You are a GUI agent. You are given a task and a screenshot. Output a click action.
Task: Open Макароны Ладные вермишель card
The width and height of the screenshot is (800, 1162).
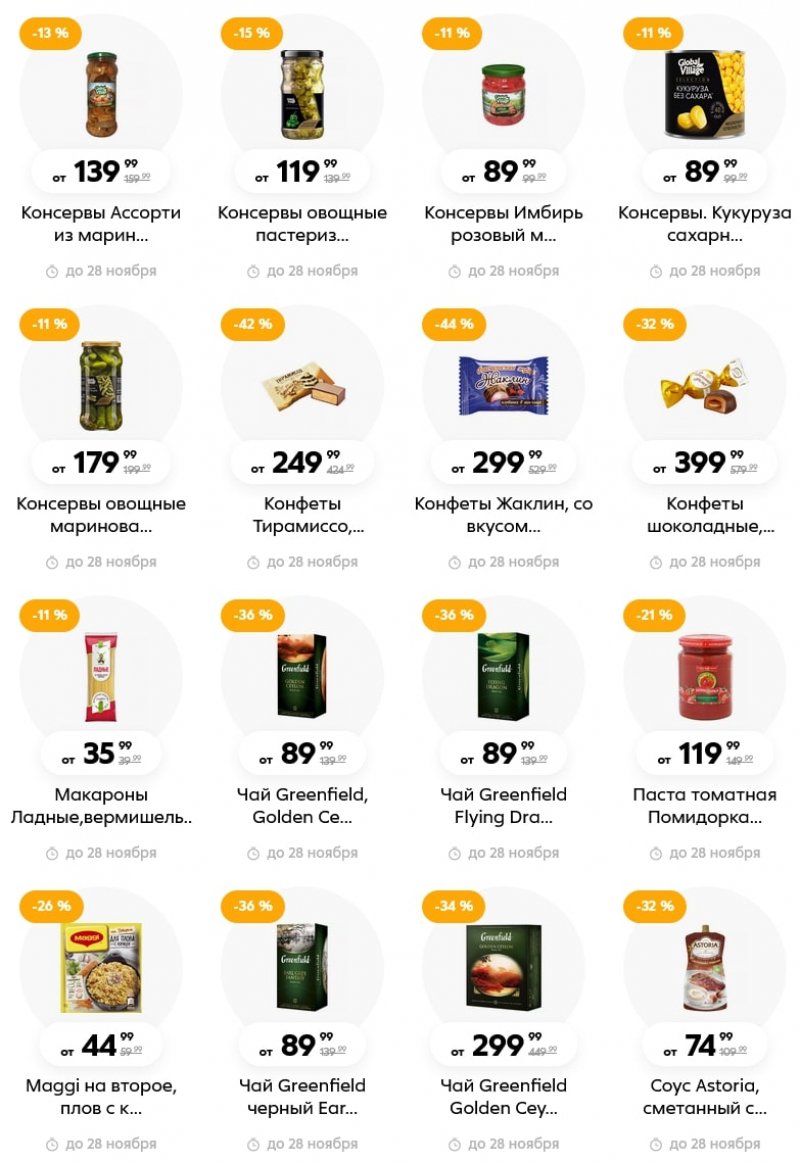pyautogui.click(x=101, y=676)
